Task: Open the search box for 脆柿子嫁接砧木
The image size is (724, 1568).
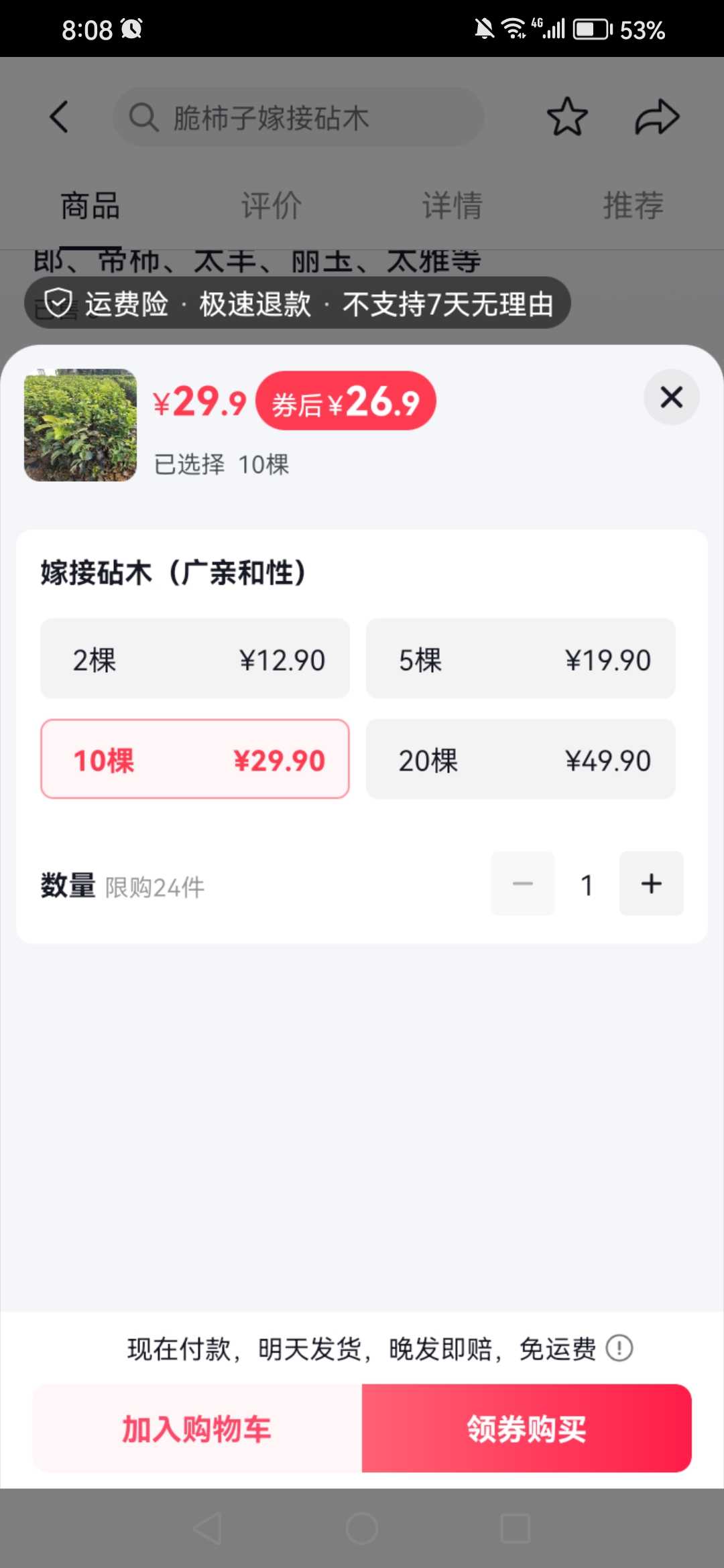Action: (298, 117)
